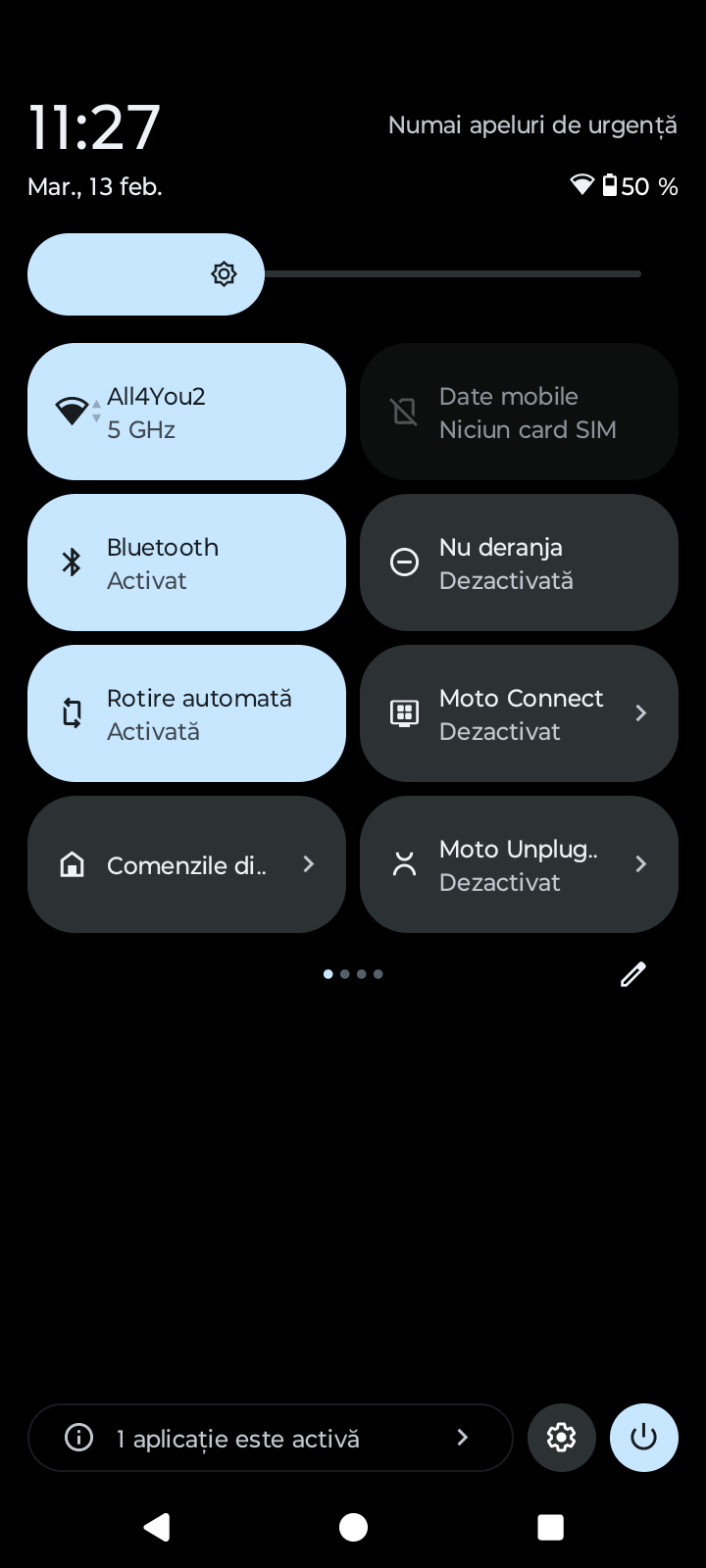Viewport: 706px width, 1568px height.
Task: Go back using the navigation bar
Action: [x=157, y=1527]
